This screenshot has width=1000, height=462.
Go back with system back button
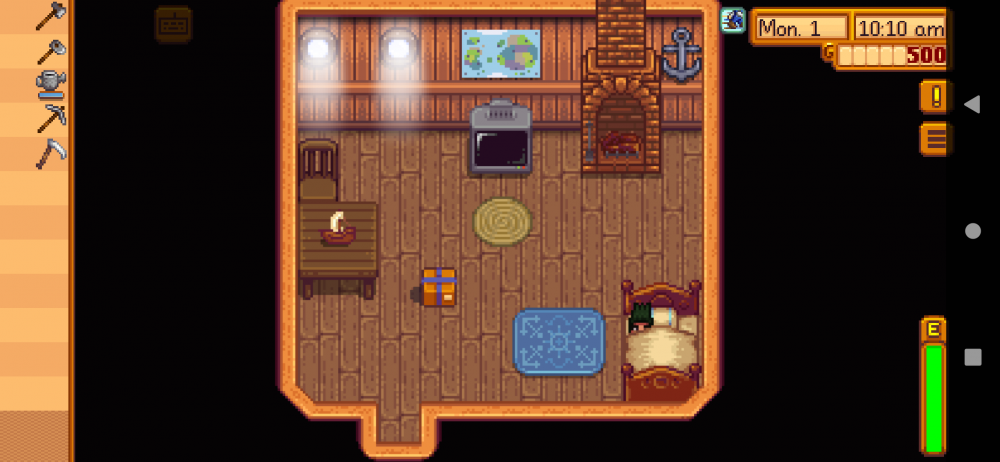971,104
